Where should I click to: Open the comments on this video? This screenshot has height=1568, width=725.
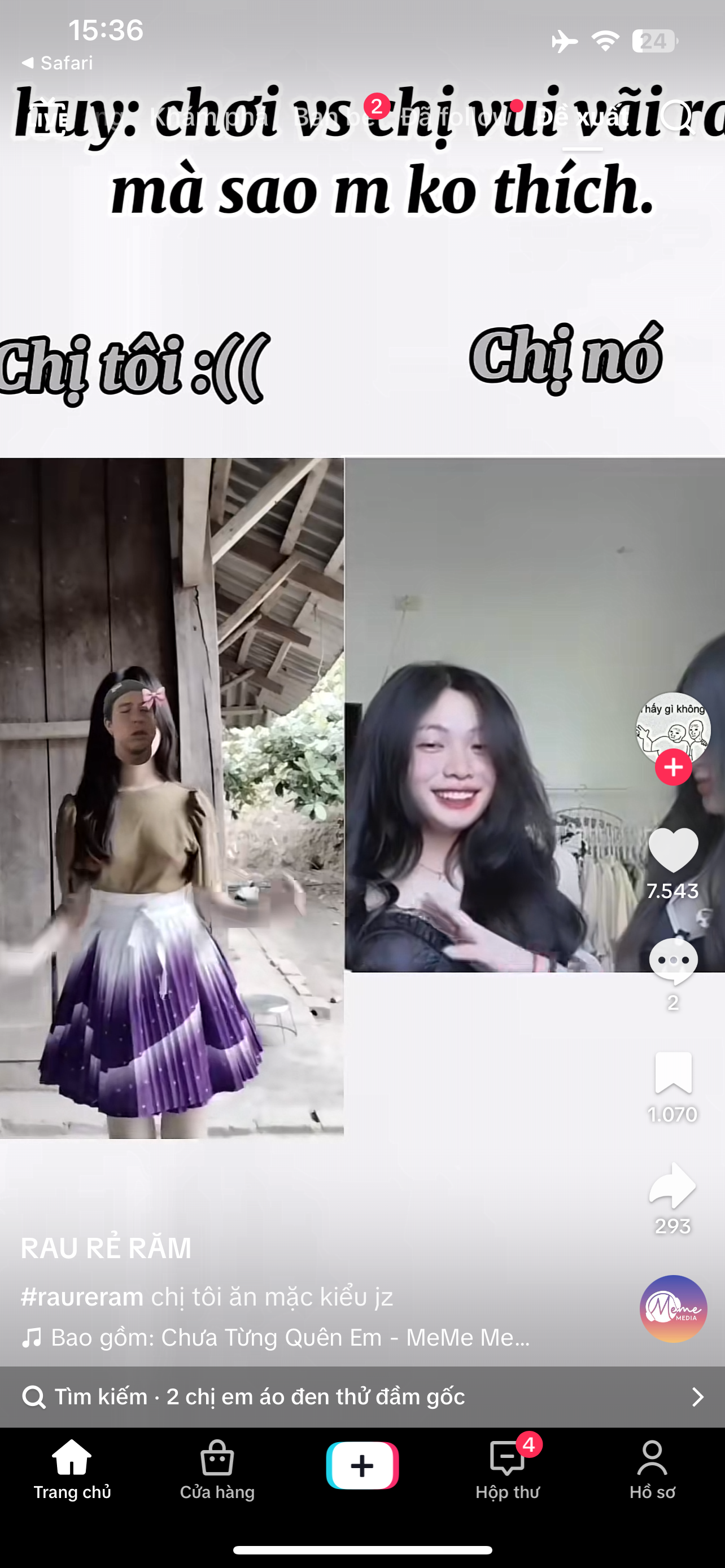672,961
